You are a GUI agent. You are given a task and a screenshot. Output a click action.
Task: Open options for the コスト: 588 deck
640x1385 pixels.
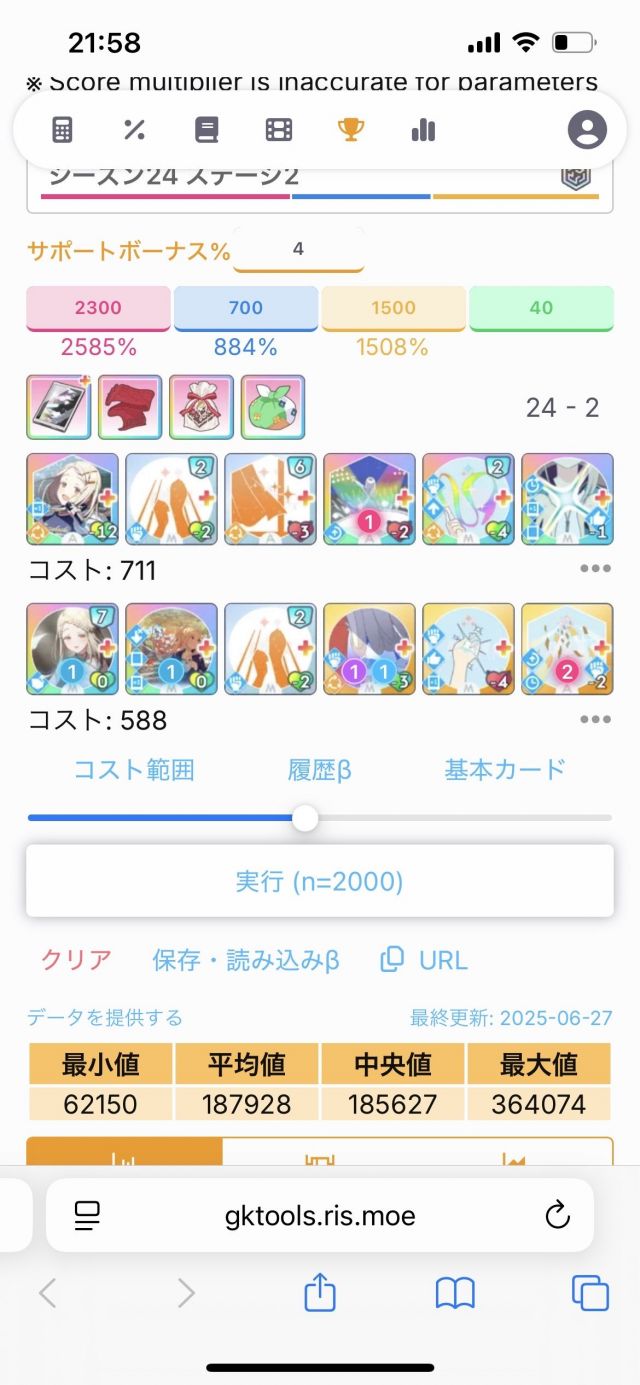point(595,720)
